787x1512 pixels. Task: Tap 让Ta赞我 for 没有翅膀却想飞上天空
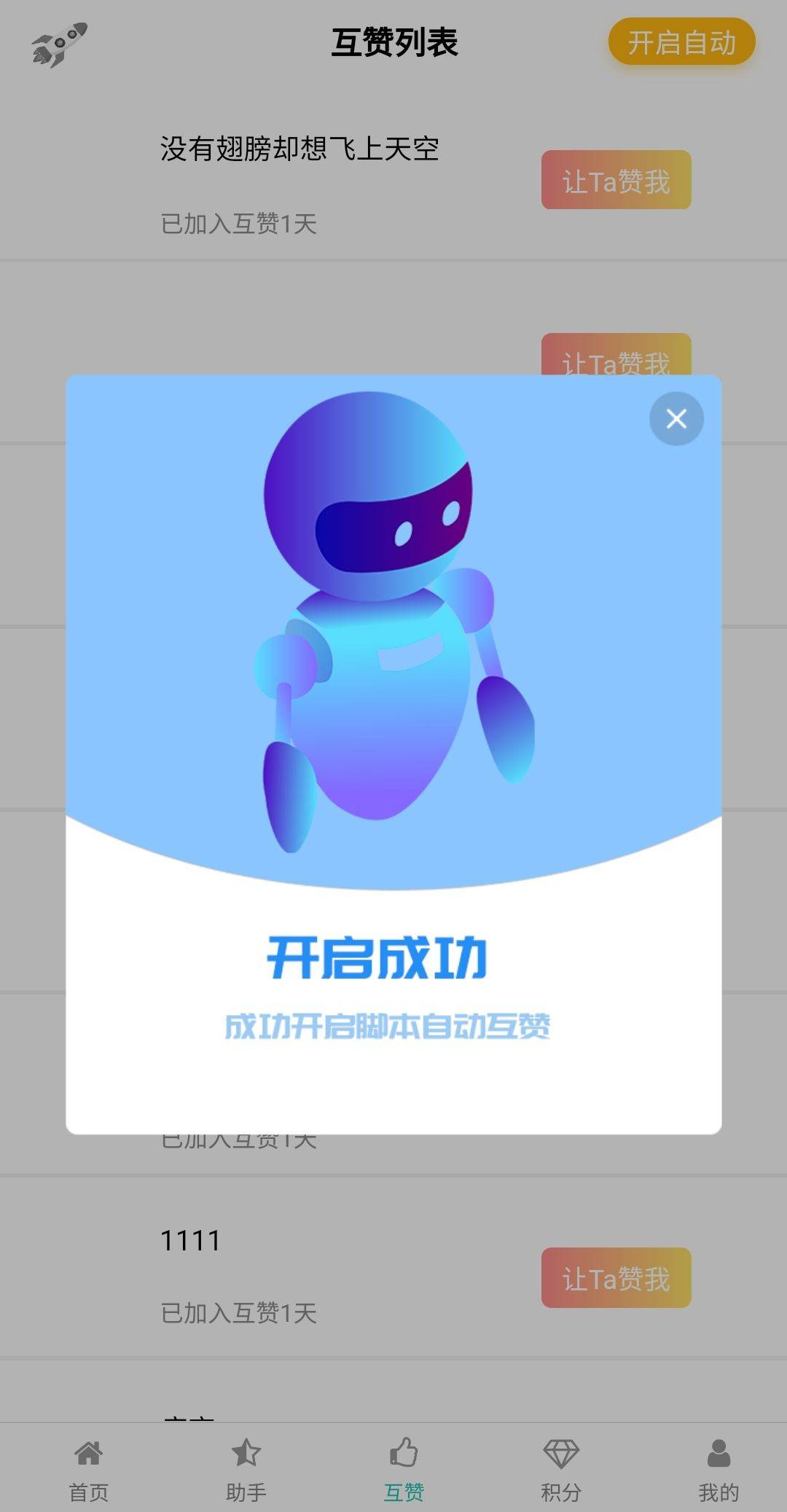click(x=616, y=180)
